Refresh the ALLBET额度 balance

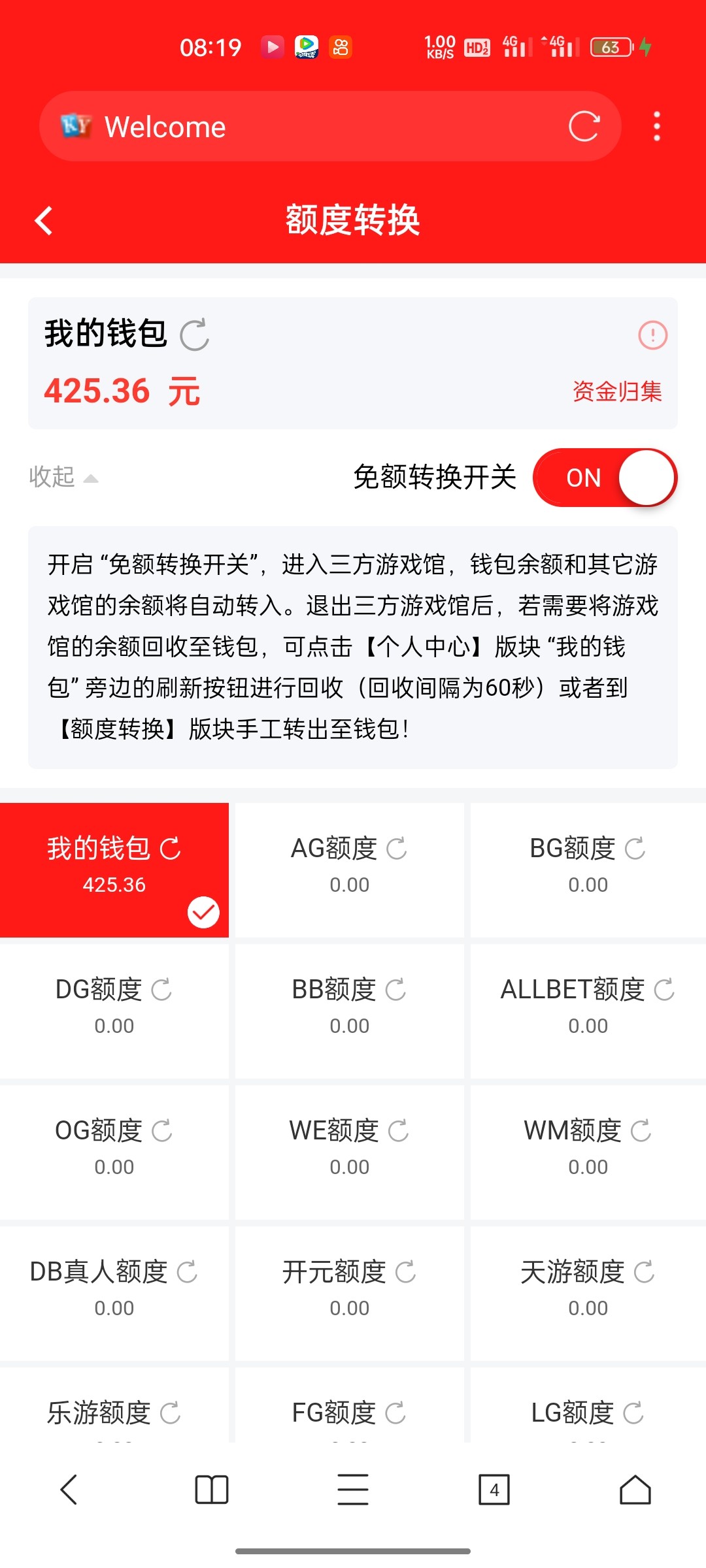coord(664,990)
